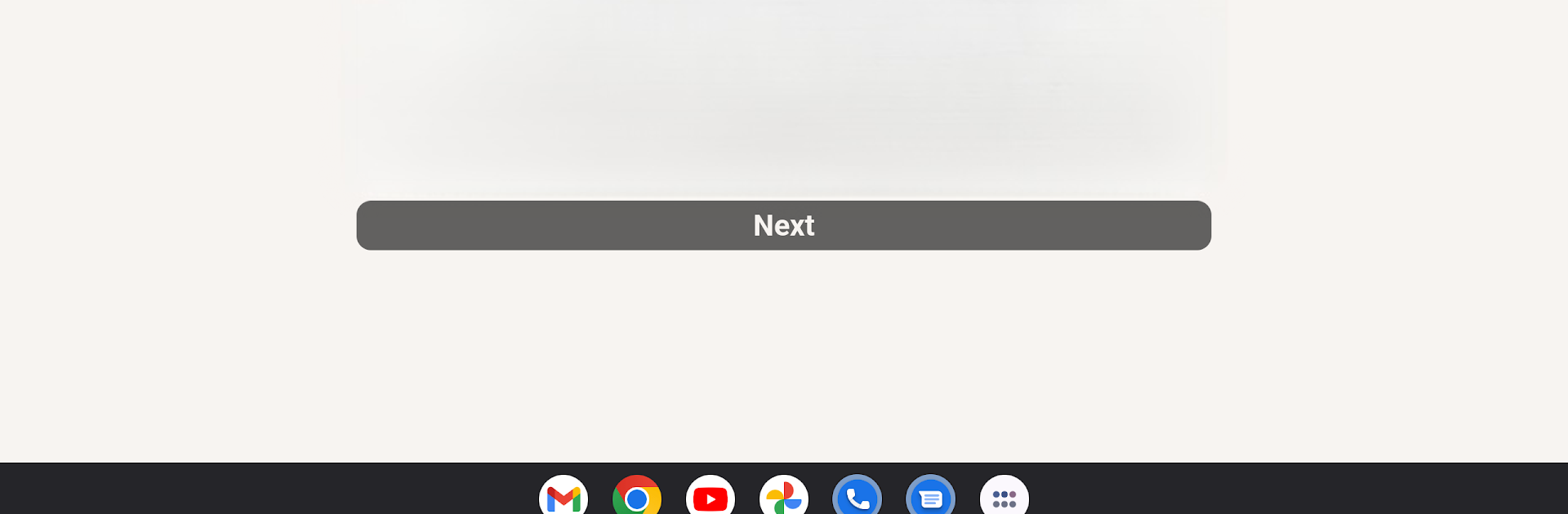Open the Messages app

(x=931, y=497)
